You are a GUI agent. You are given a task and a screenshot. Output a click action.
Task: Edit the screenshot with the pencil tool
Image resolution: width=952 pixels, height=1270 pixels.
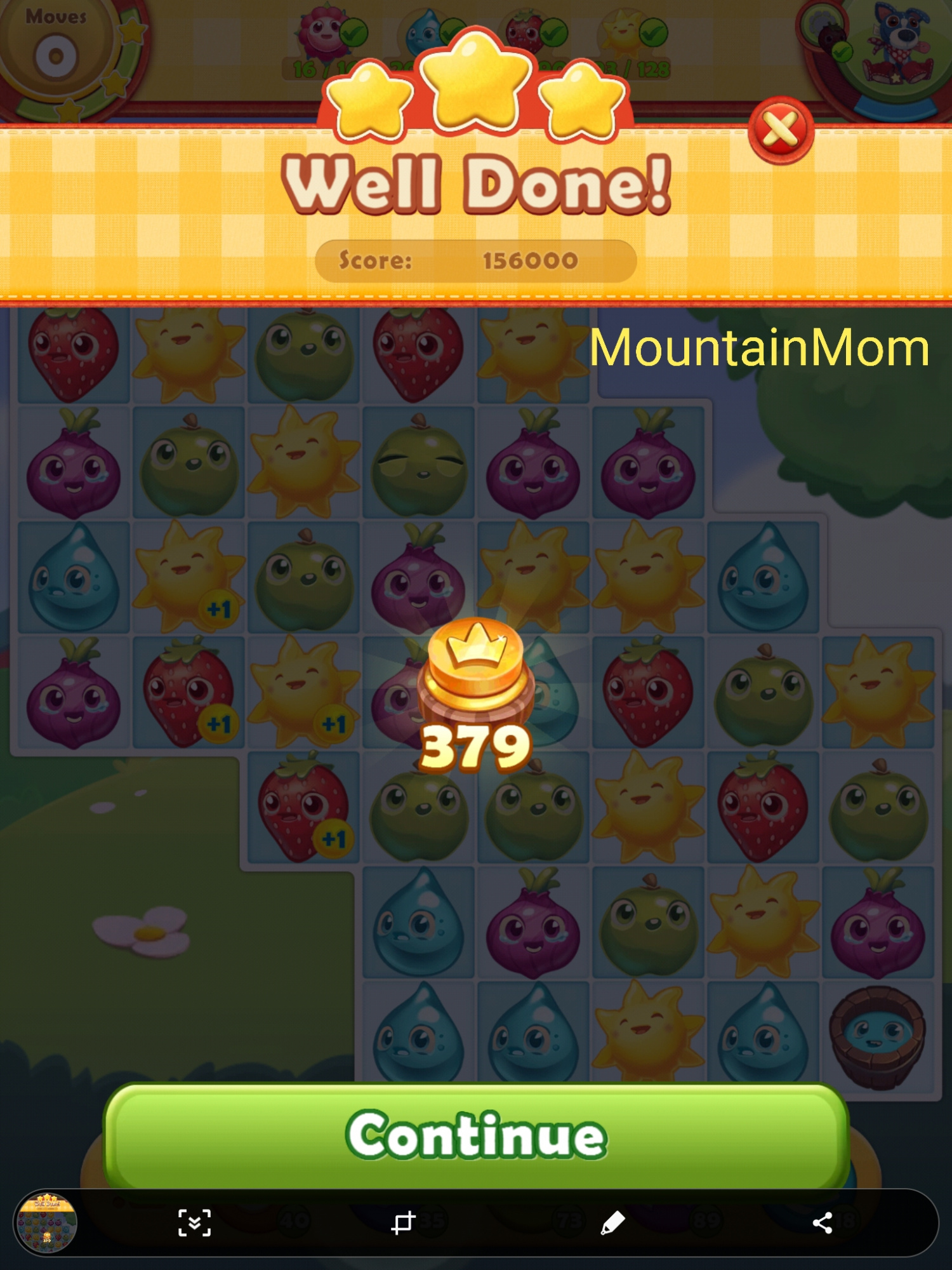612,1222
